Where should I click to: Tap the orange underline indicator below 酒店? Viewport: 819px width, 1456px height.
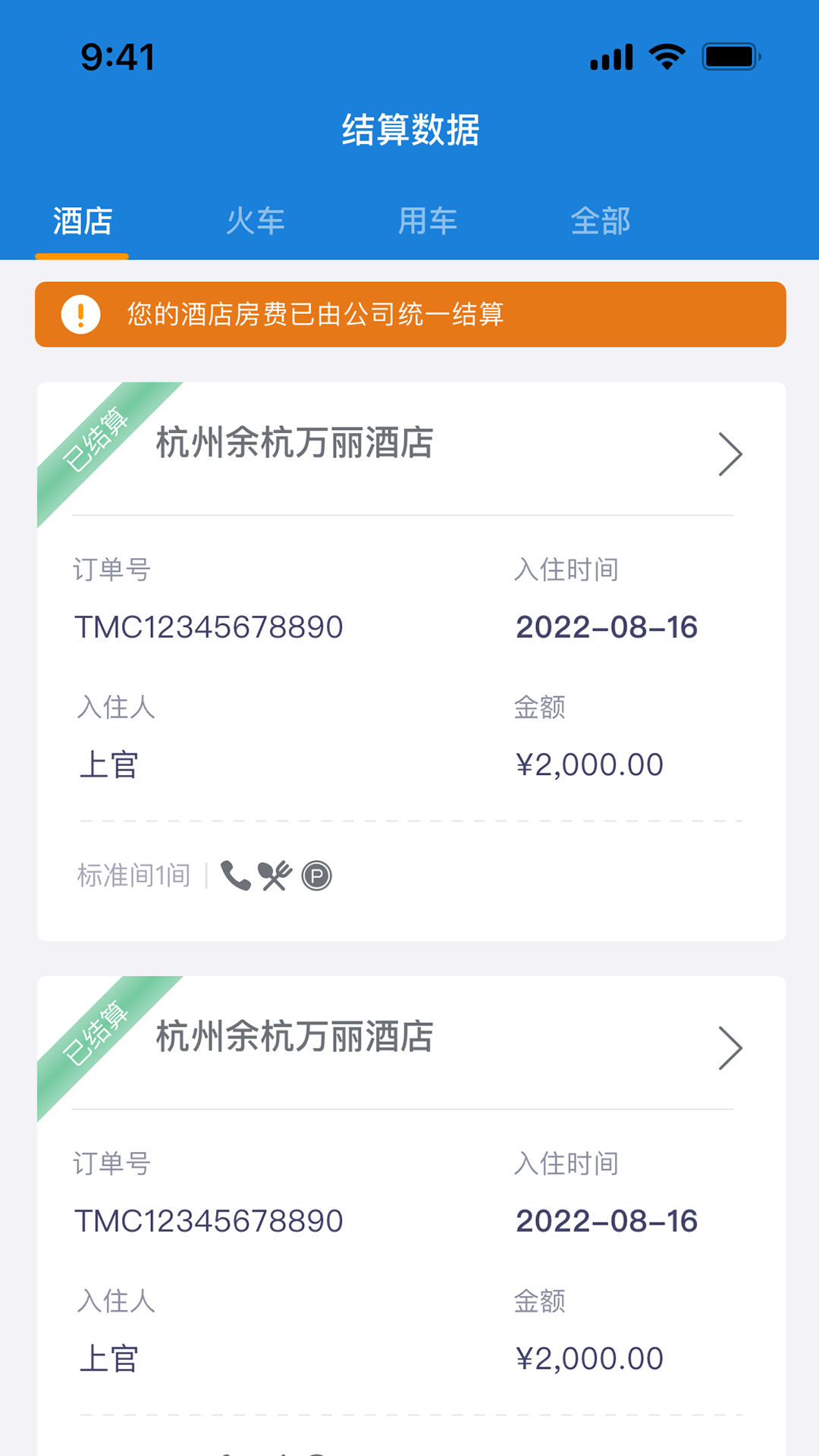[x=82, y=257]
